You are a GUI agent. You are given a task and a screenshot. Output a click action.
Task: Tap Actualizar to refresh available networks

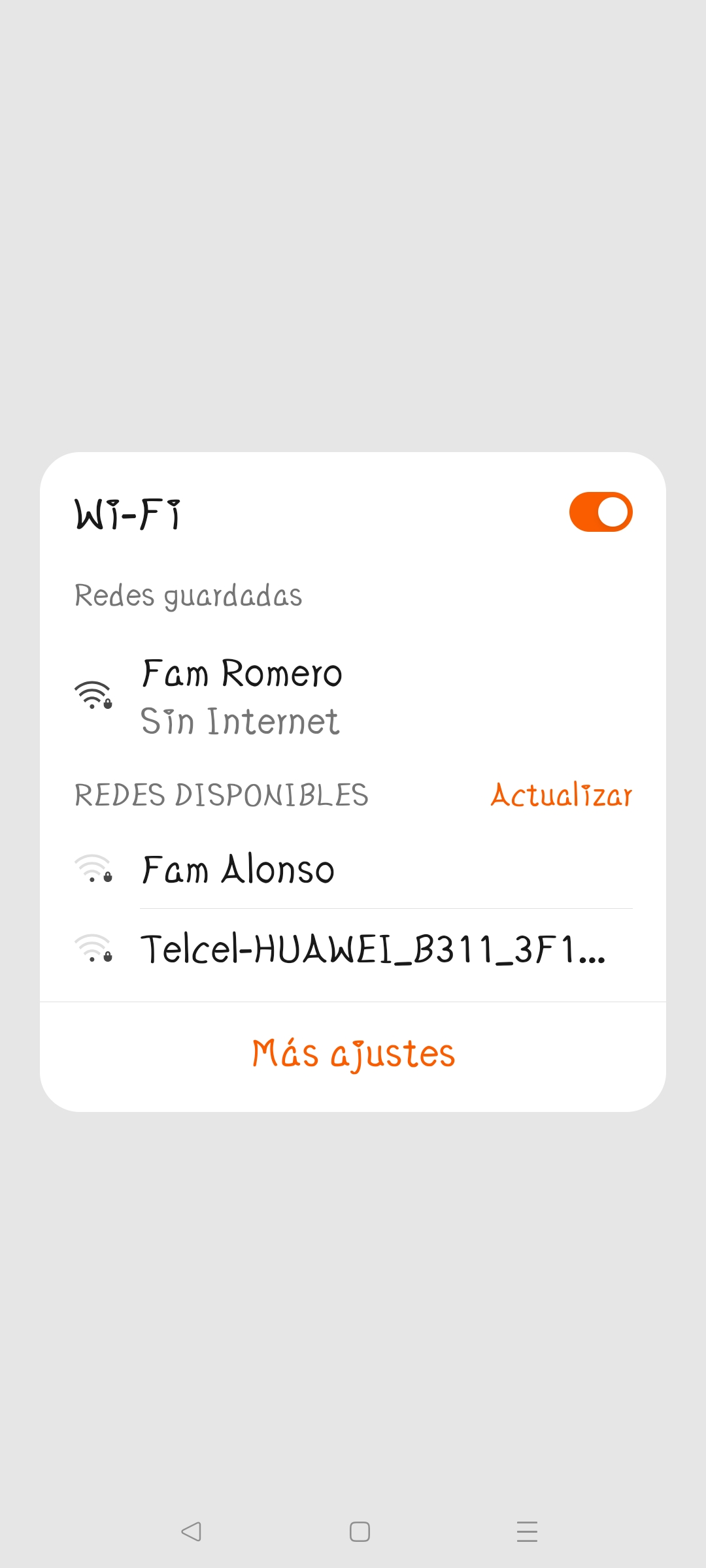(x=562, y=795)
